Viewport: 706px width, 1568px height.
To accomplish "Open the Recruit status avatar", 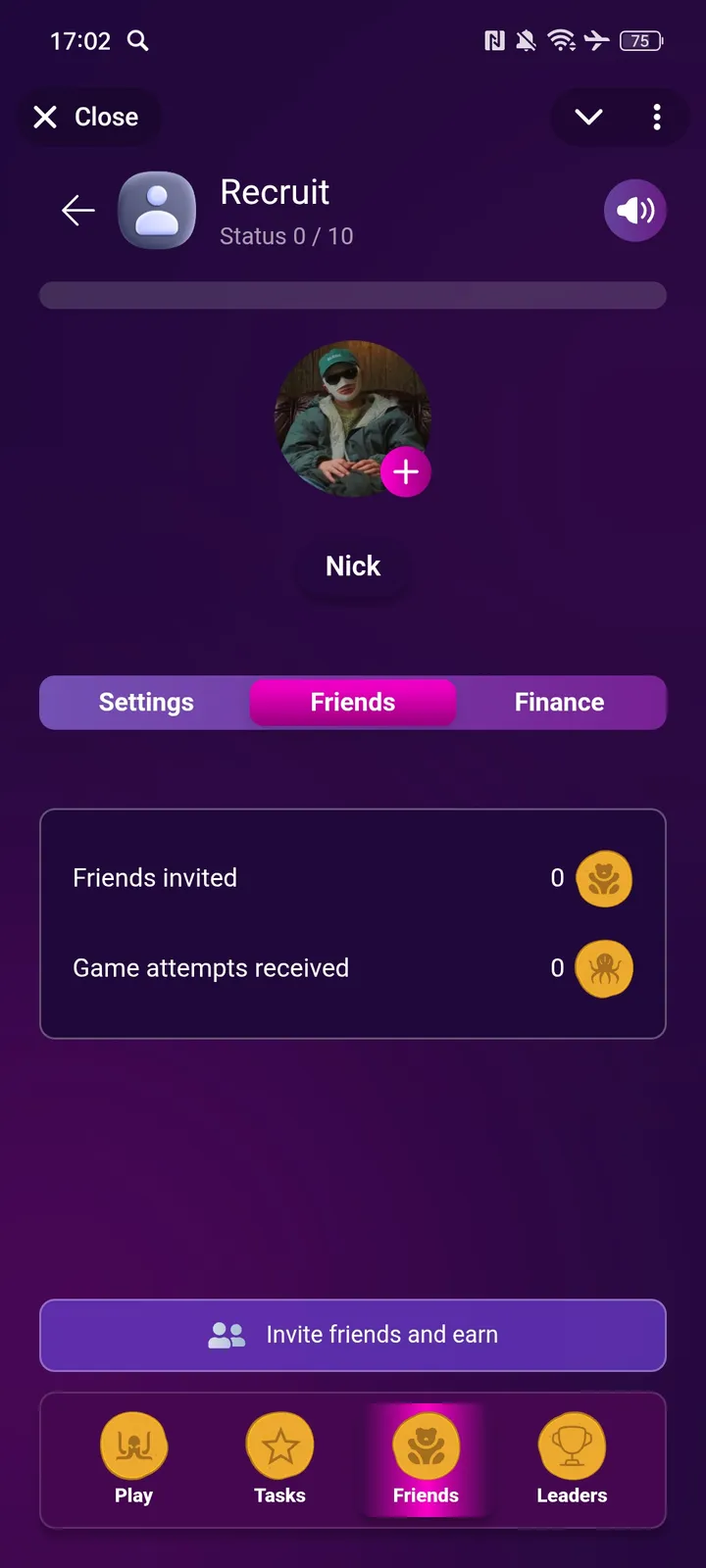I will coord(157,210).
